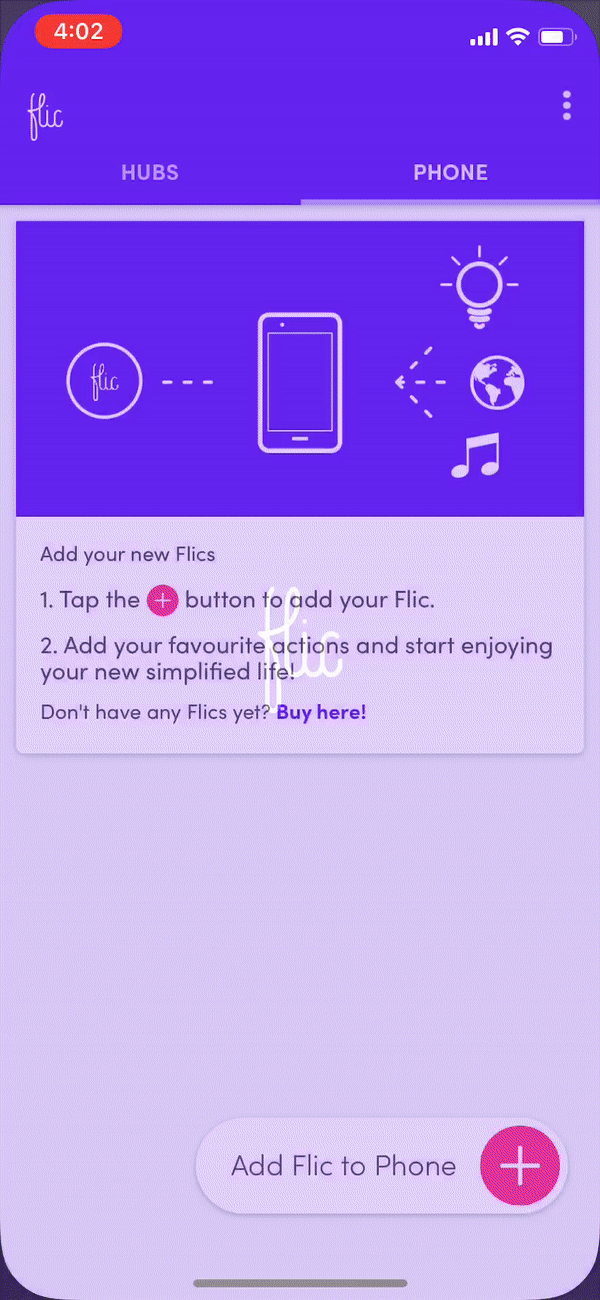Open the three-dot overflow menu
The width and height of the screenshot is (600, 1300).
(x=567, y=105)
